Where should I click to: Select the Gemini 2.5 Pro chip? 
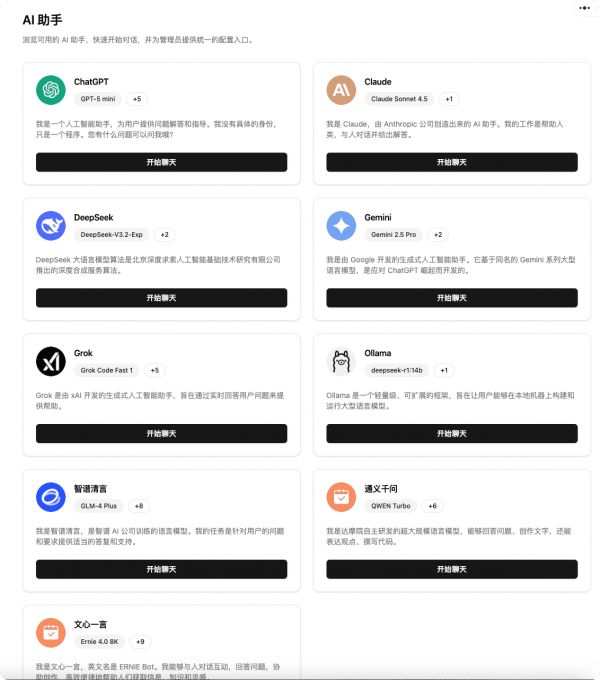[x=392, y=235]
